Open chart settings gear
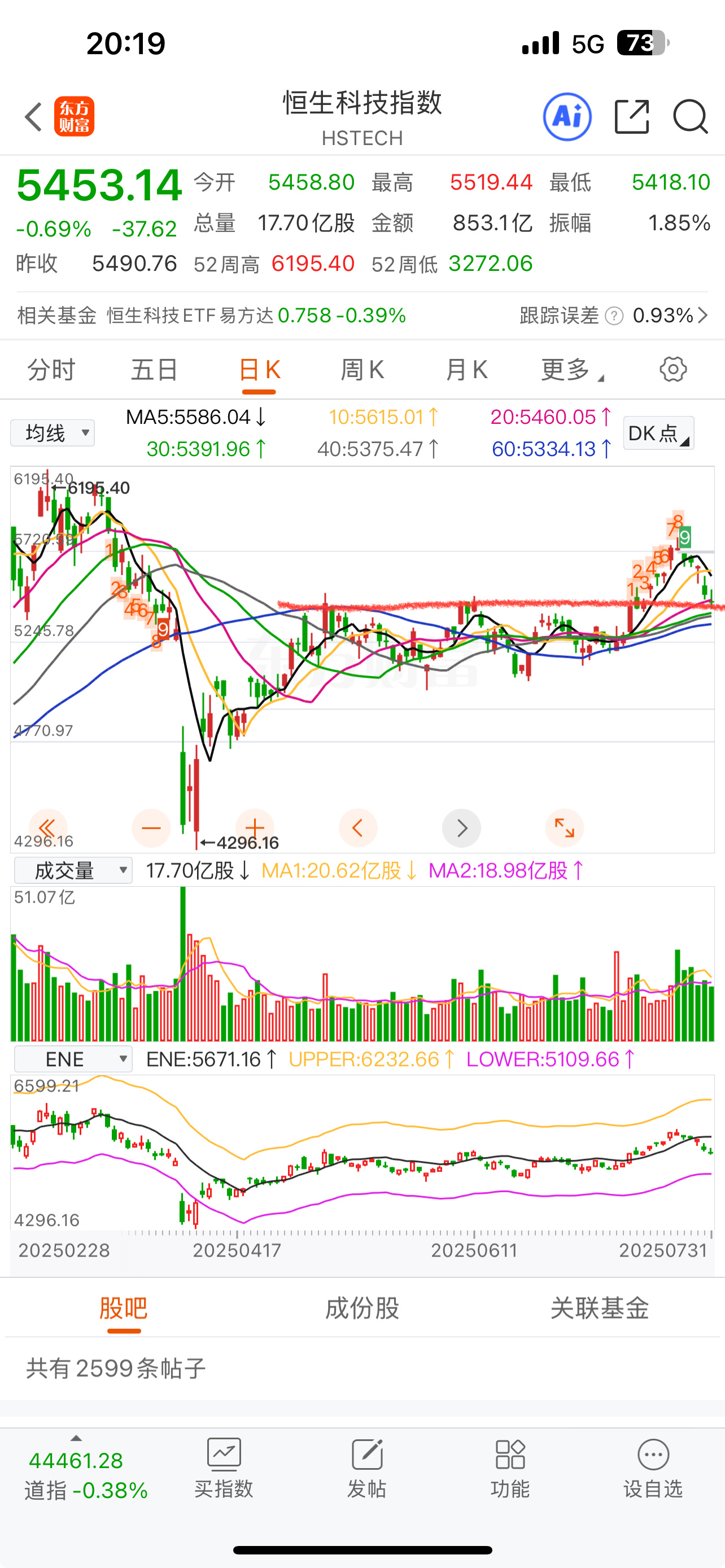This screenshot has width=725, height=1568. tap(672, 370)
